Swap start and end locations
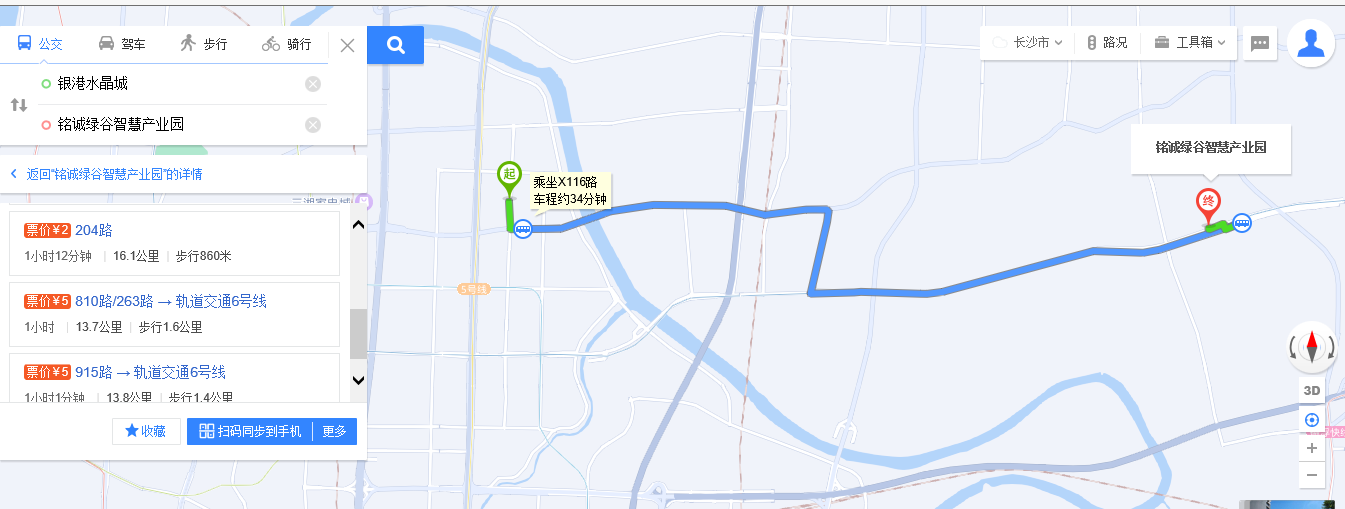This screenshot has height=509, width=1345. [19, 105]
